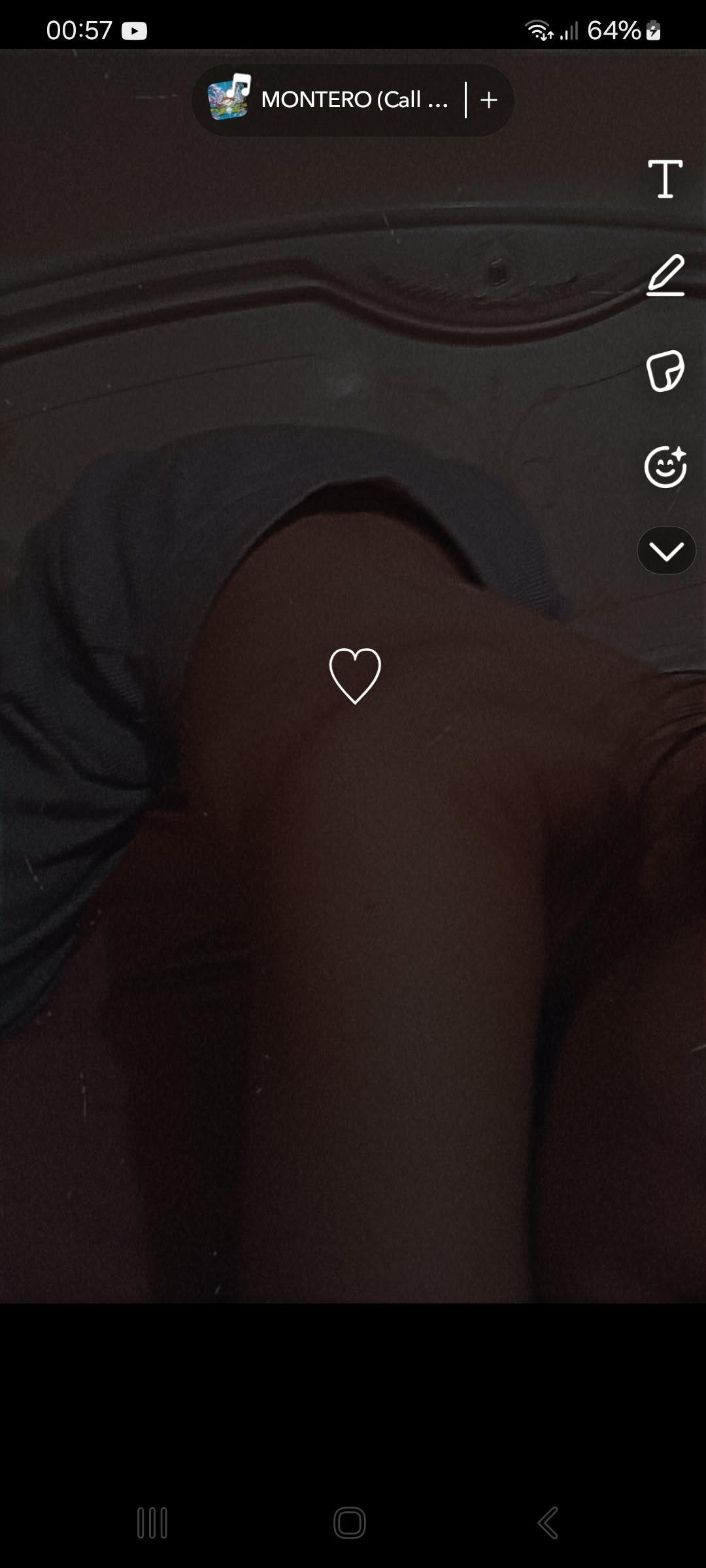Add text with the T tool
The image size is (706, 1568).
pos(665,178)
